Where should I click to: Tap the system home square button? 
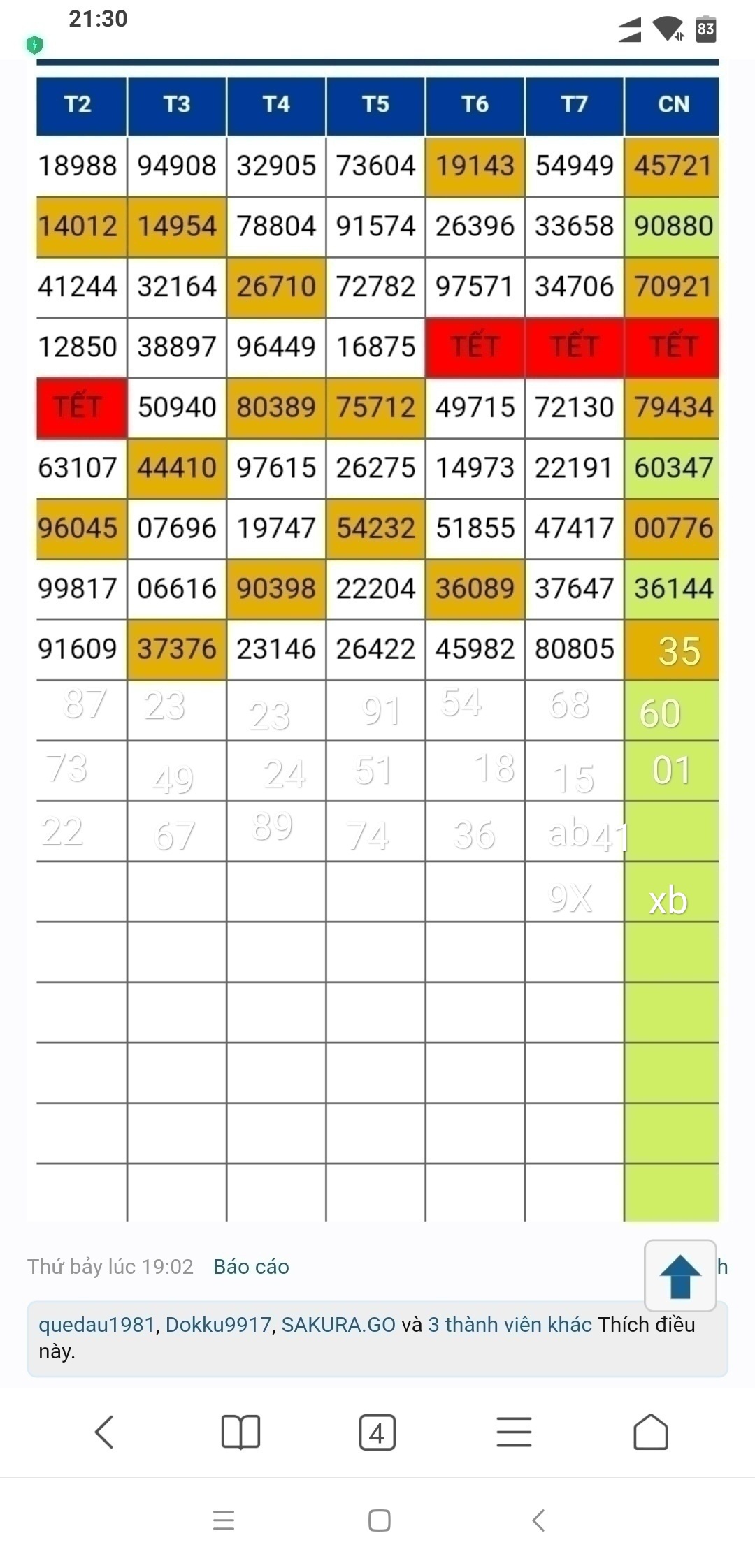point(379,1520)
